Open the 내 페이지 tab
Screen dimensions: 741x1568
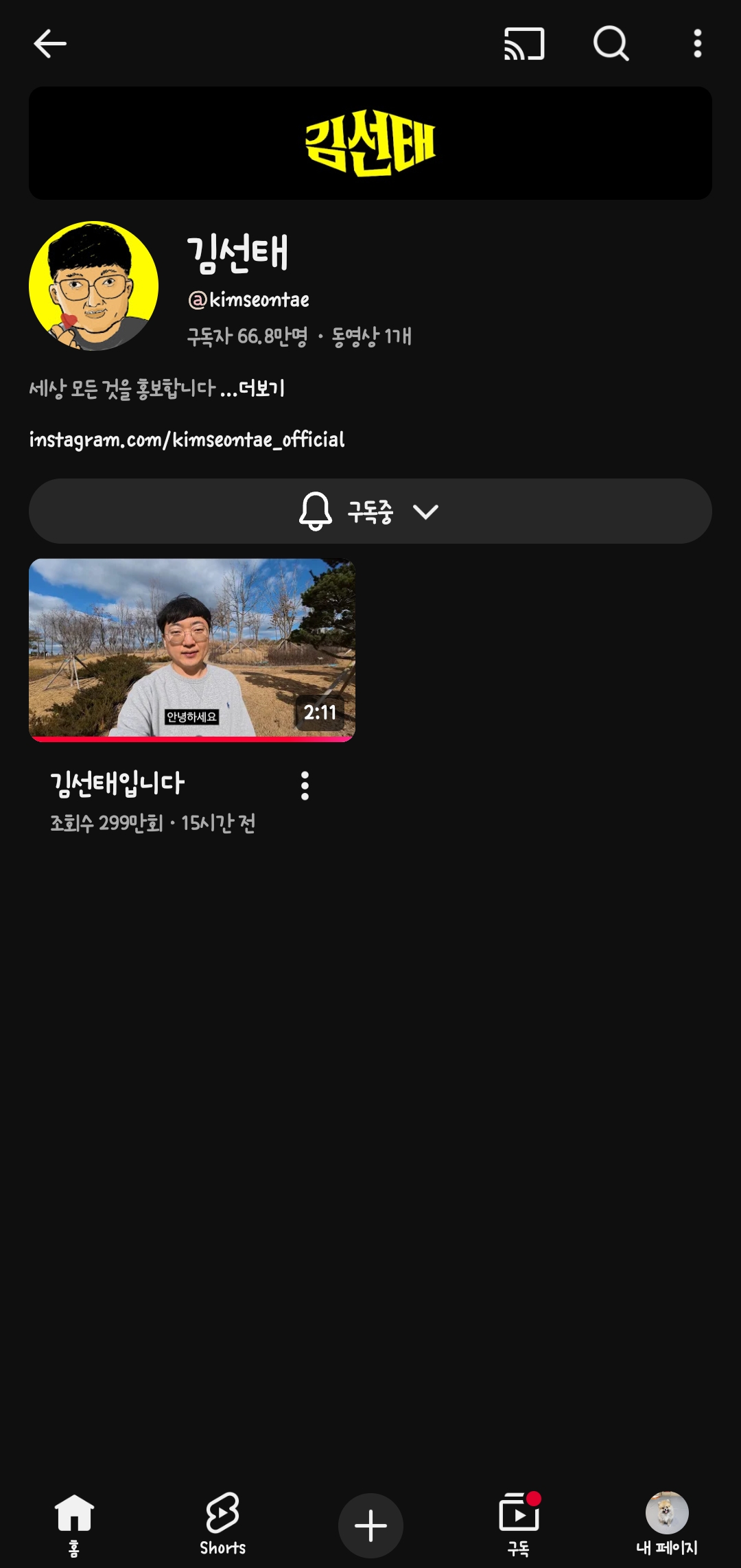click(x=667, y=1524)
